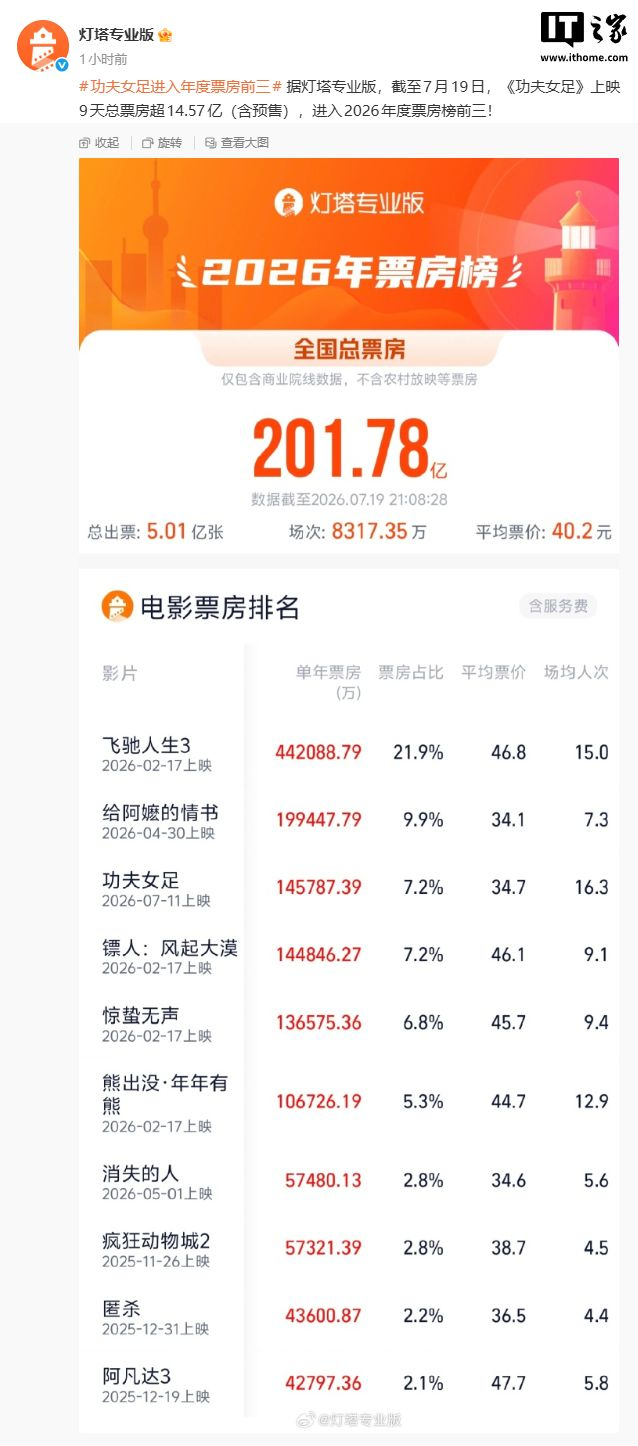638x1446 pixels.
Task: Rotate the image with 旋转
Action: tap(162, 143)
